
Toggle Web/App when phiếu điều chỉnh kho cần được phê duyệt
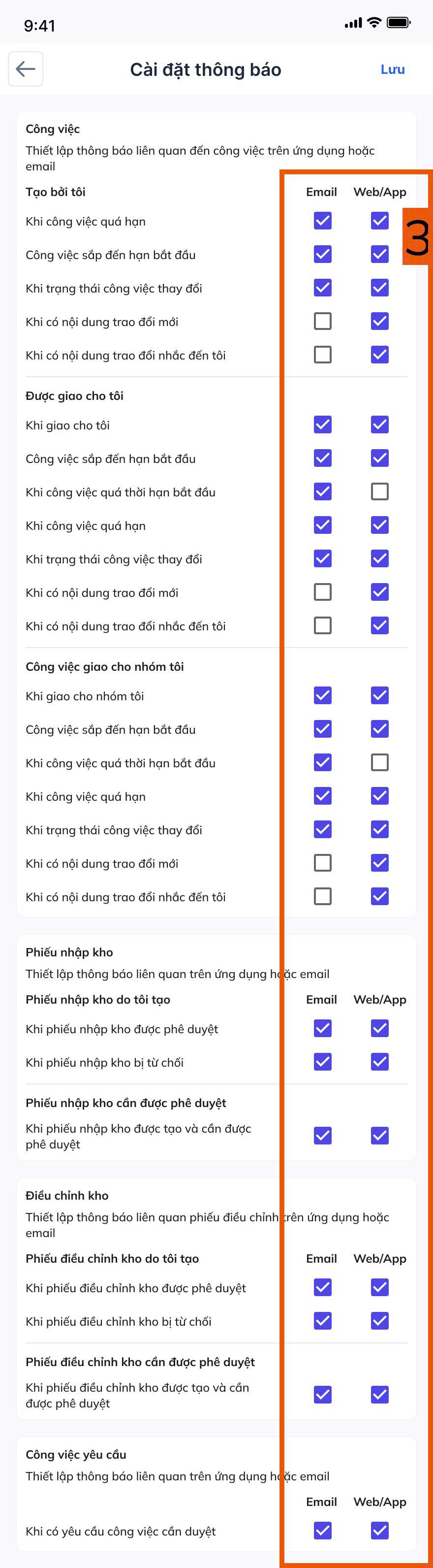[x=379, y=1394]
